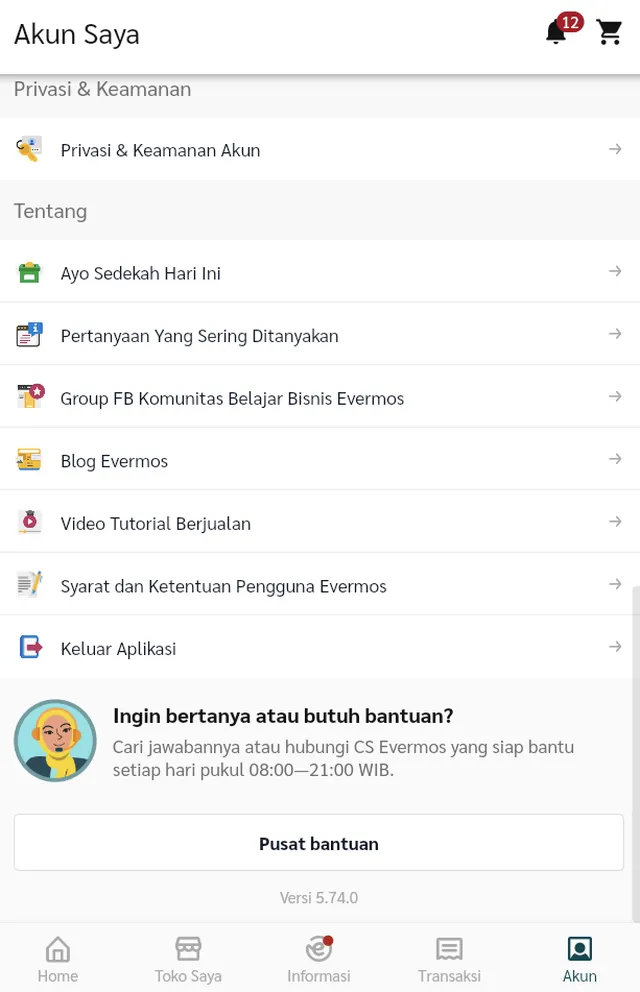Image resolution: width=640 pixels, height=992 pixels.
Task: Open Syarat dan Ketentuan Pengguna Evermos
Action: pyautogui.click(x=320, y=585)
